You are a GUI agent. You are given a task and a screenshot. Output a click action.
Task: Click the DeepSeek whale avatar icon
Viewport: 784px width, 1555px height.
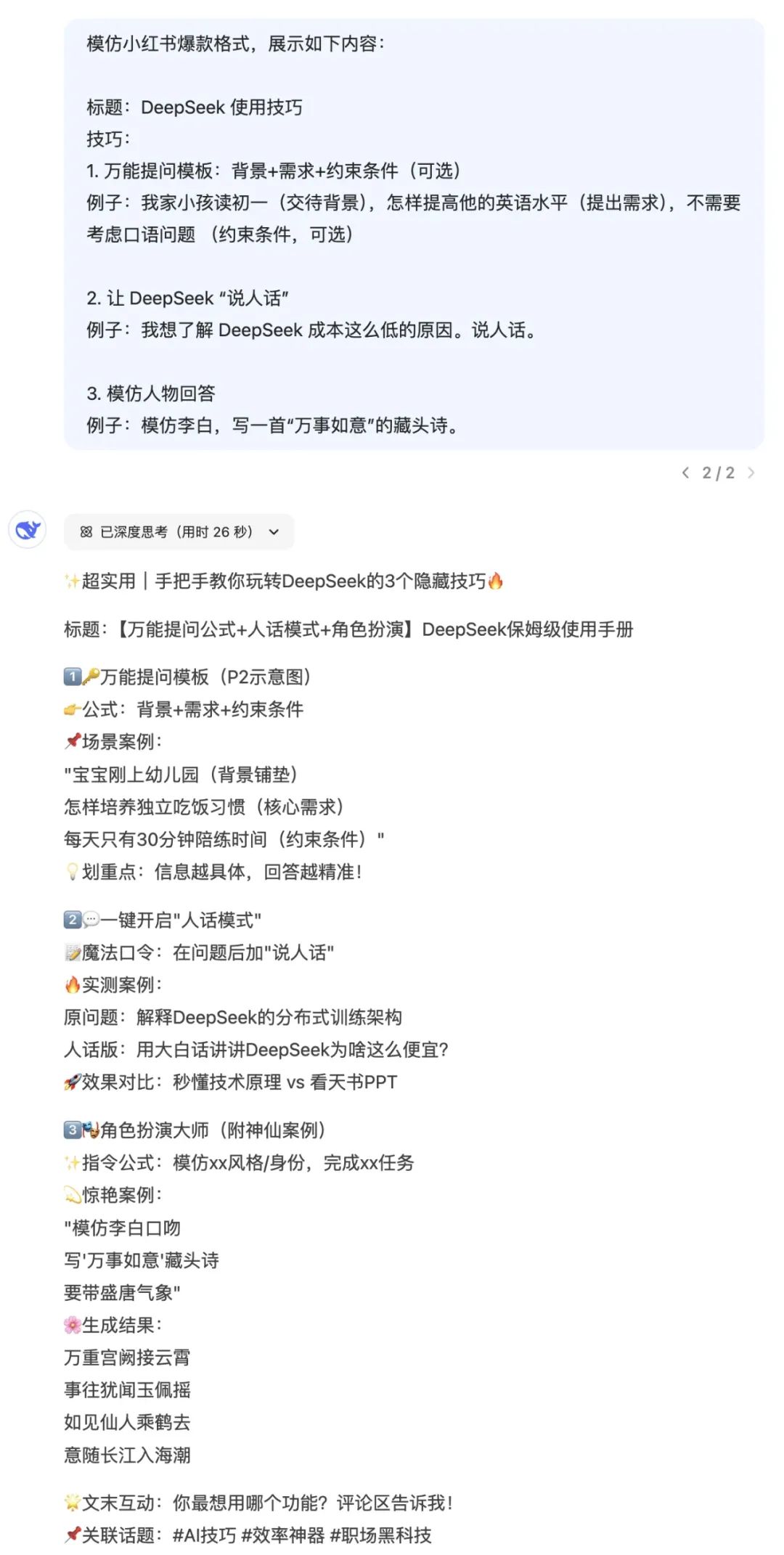coord(27,531)
